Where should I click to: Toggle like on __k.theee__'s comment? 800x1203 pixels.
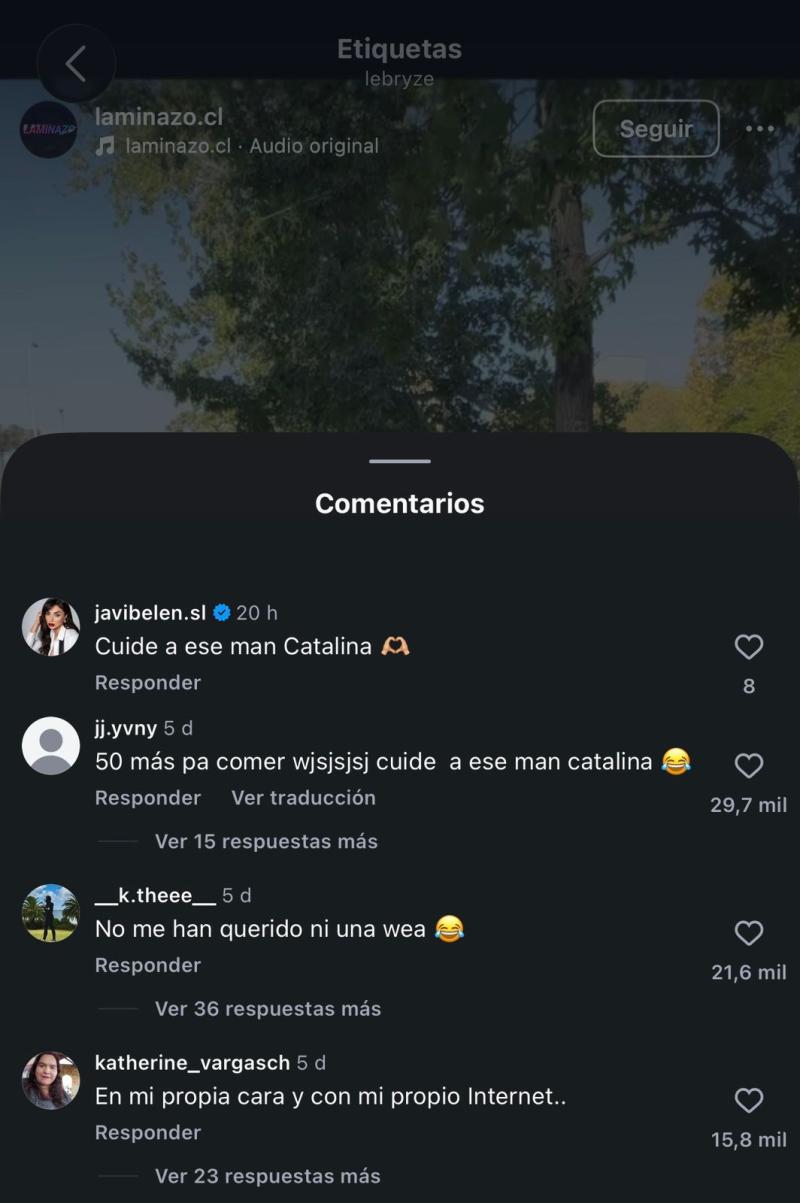(748, 934)
